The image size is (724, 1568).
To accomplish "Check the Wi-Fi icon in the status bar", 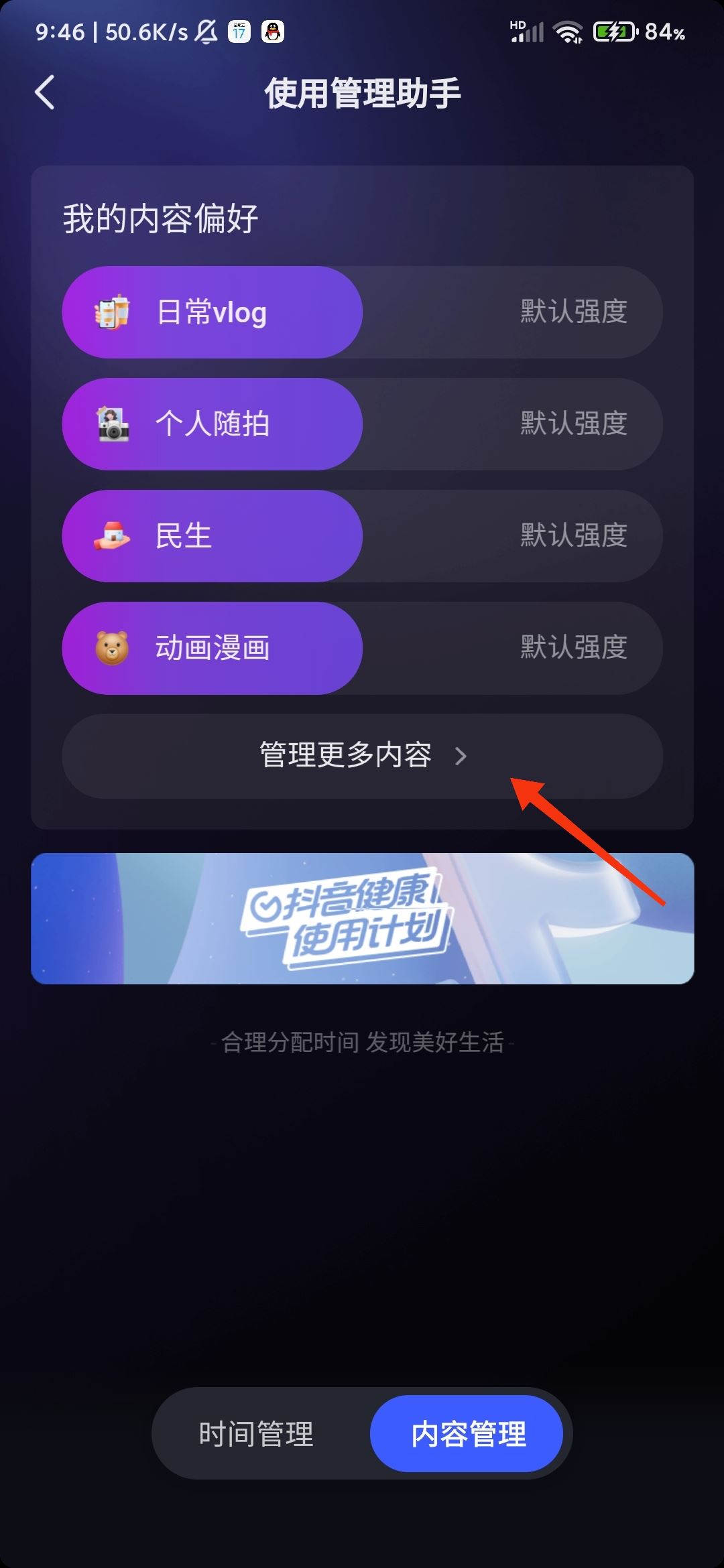I will tap(567, 32).
